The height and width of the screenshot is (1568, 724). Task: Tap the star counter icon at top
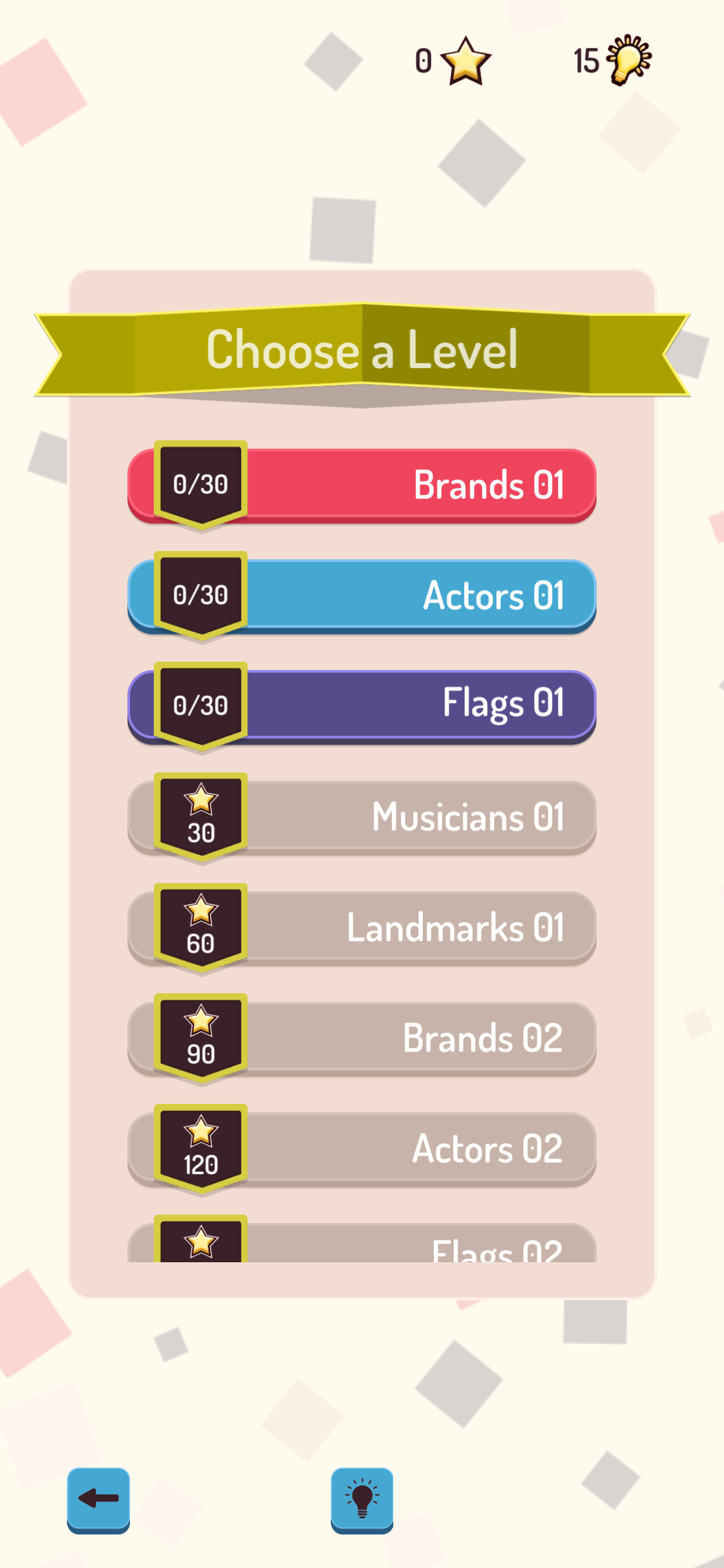465,61
